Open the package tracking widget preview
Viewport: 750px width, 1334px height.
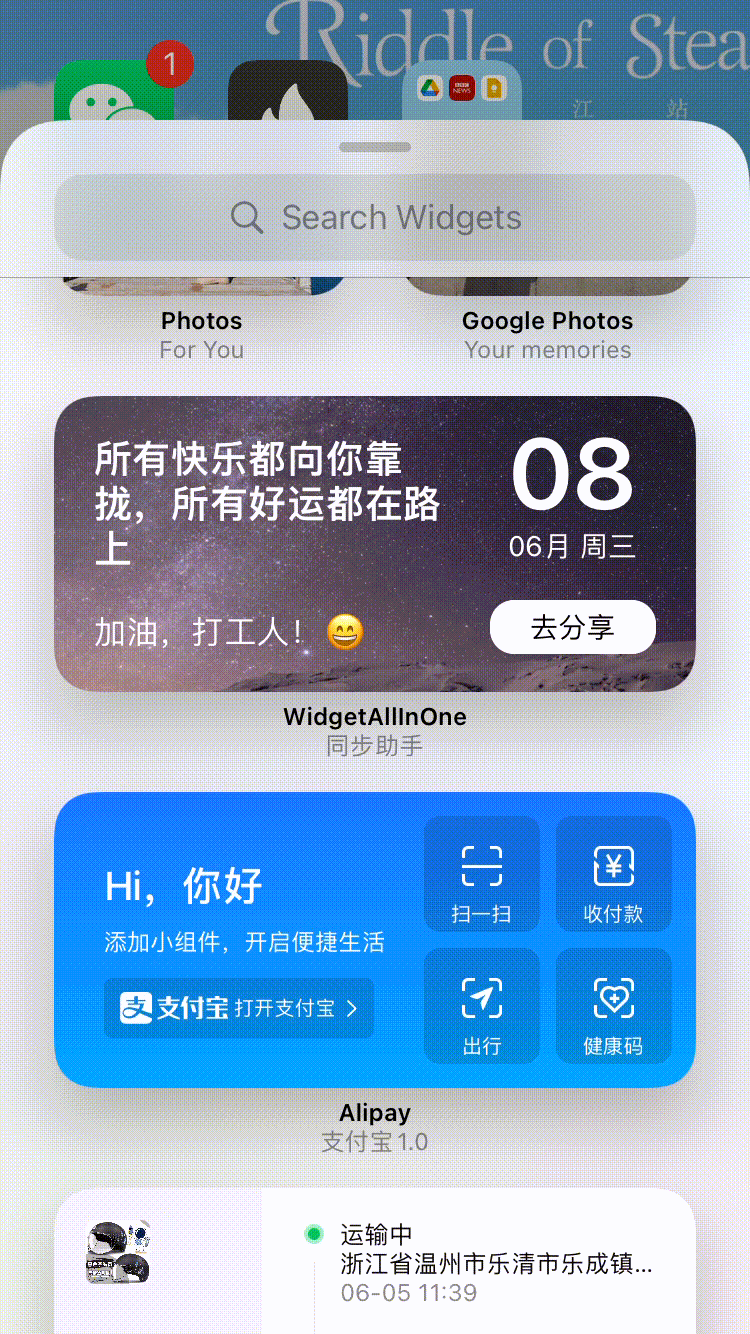coord(375,1262)
